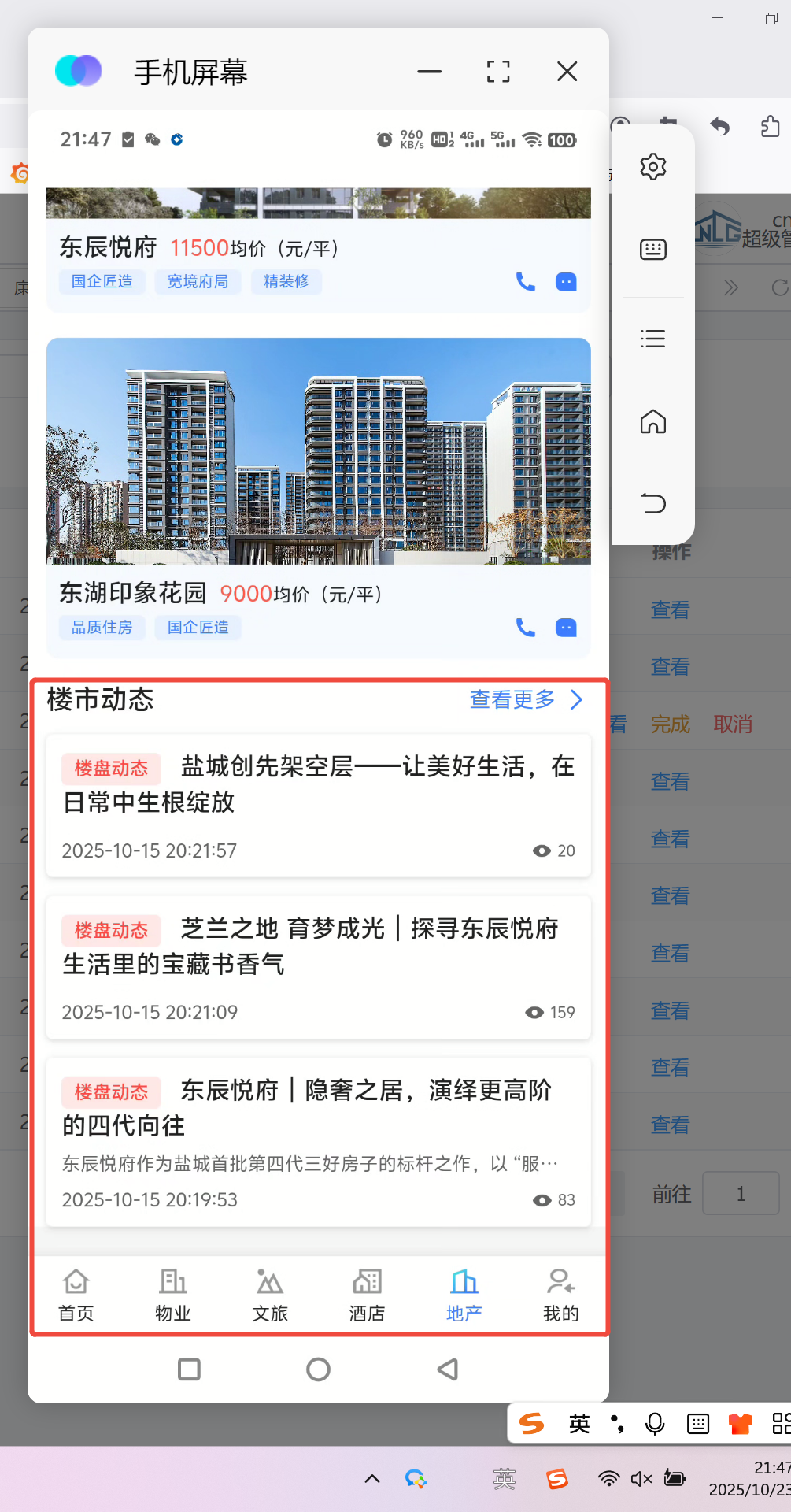Message the 东湖印象花园 consultant
Viewport: 791px width, 1512px height.
pyautogui.click(x=566, y=628)
